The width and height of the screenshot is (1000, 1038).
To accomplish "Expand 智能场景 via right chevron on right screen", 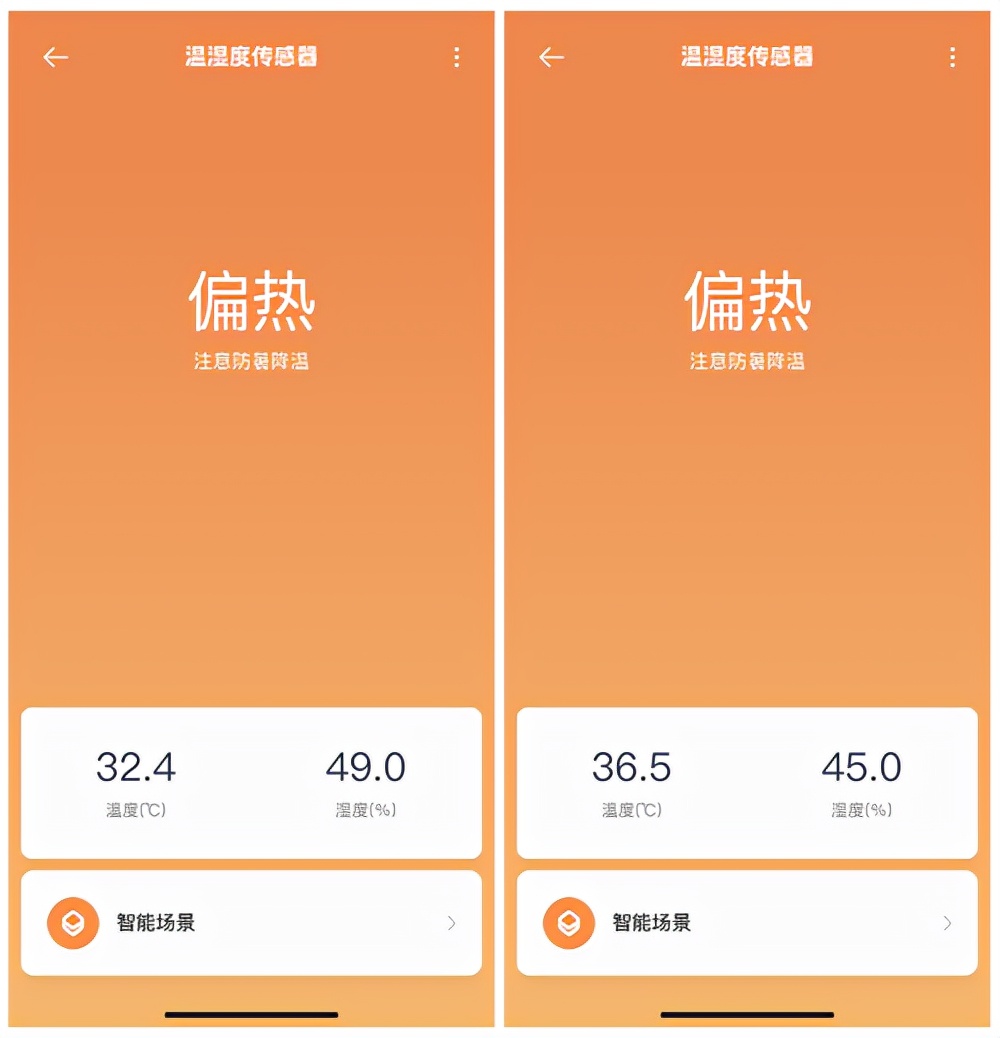I will (947, 922).
